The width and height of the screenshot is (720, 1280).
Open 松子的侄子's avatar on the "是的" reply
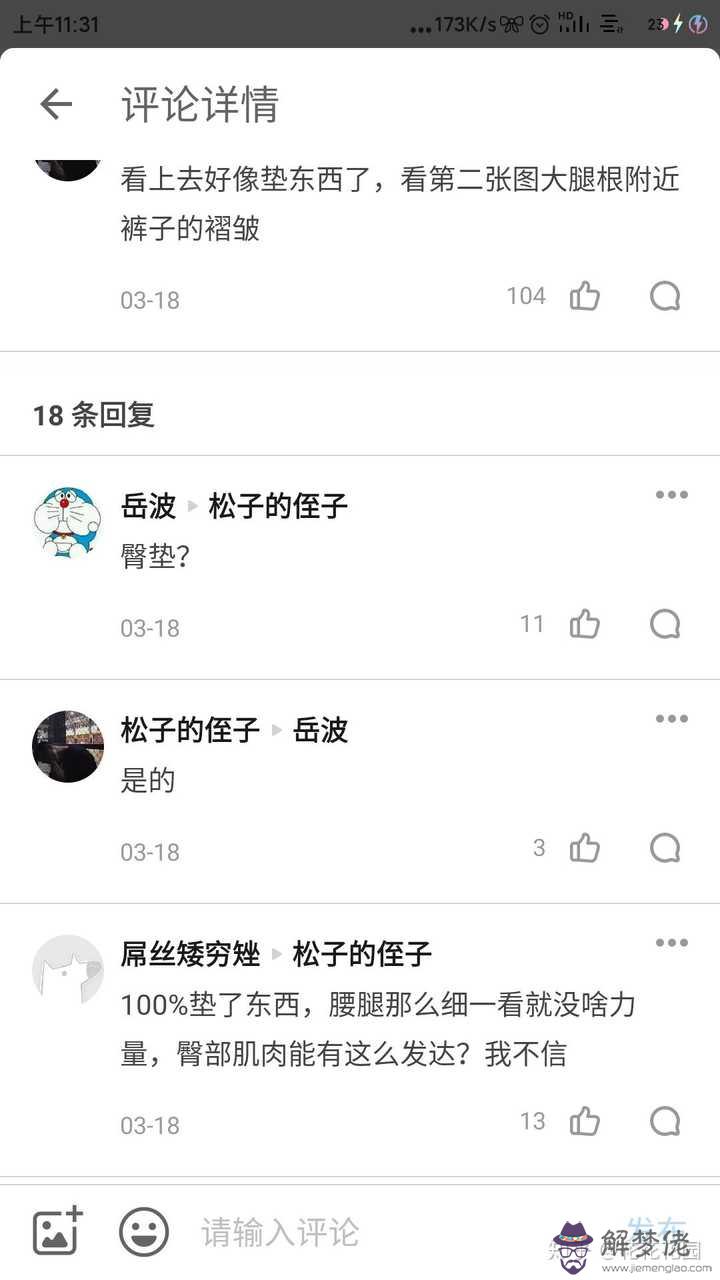pyautogui.click(x=68, y=746)
